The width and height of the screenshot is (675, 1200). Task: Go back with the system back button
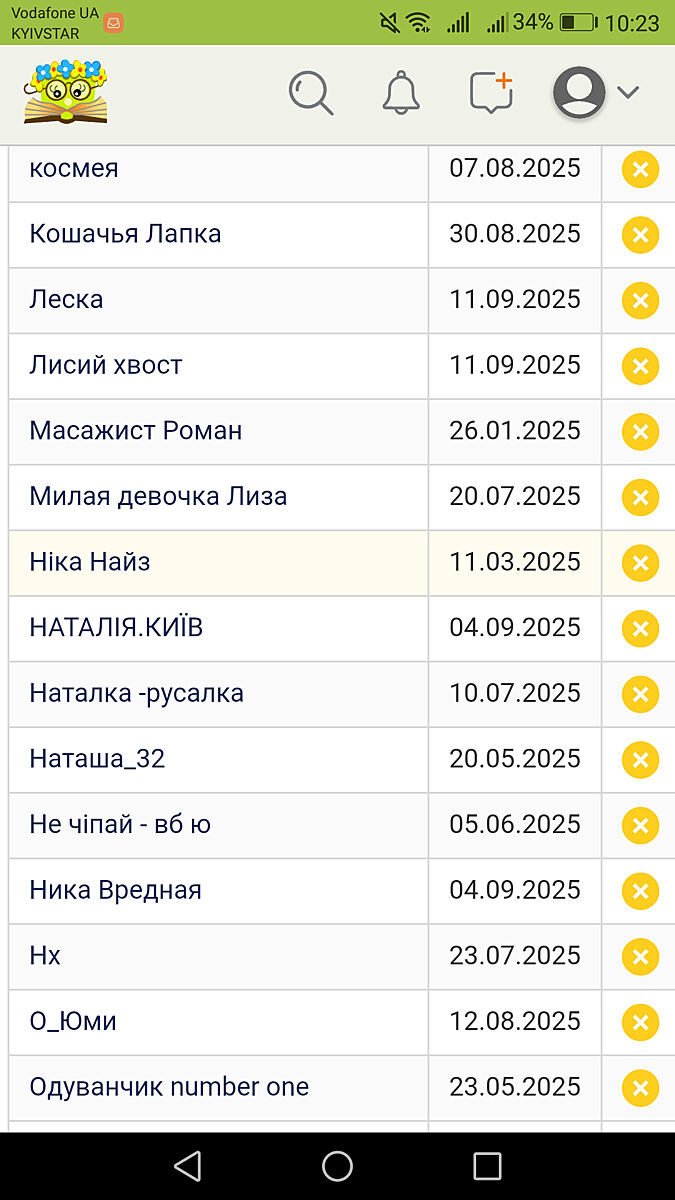pos(187,1166)
